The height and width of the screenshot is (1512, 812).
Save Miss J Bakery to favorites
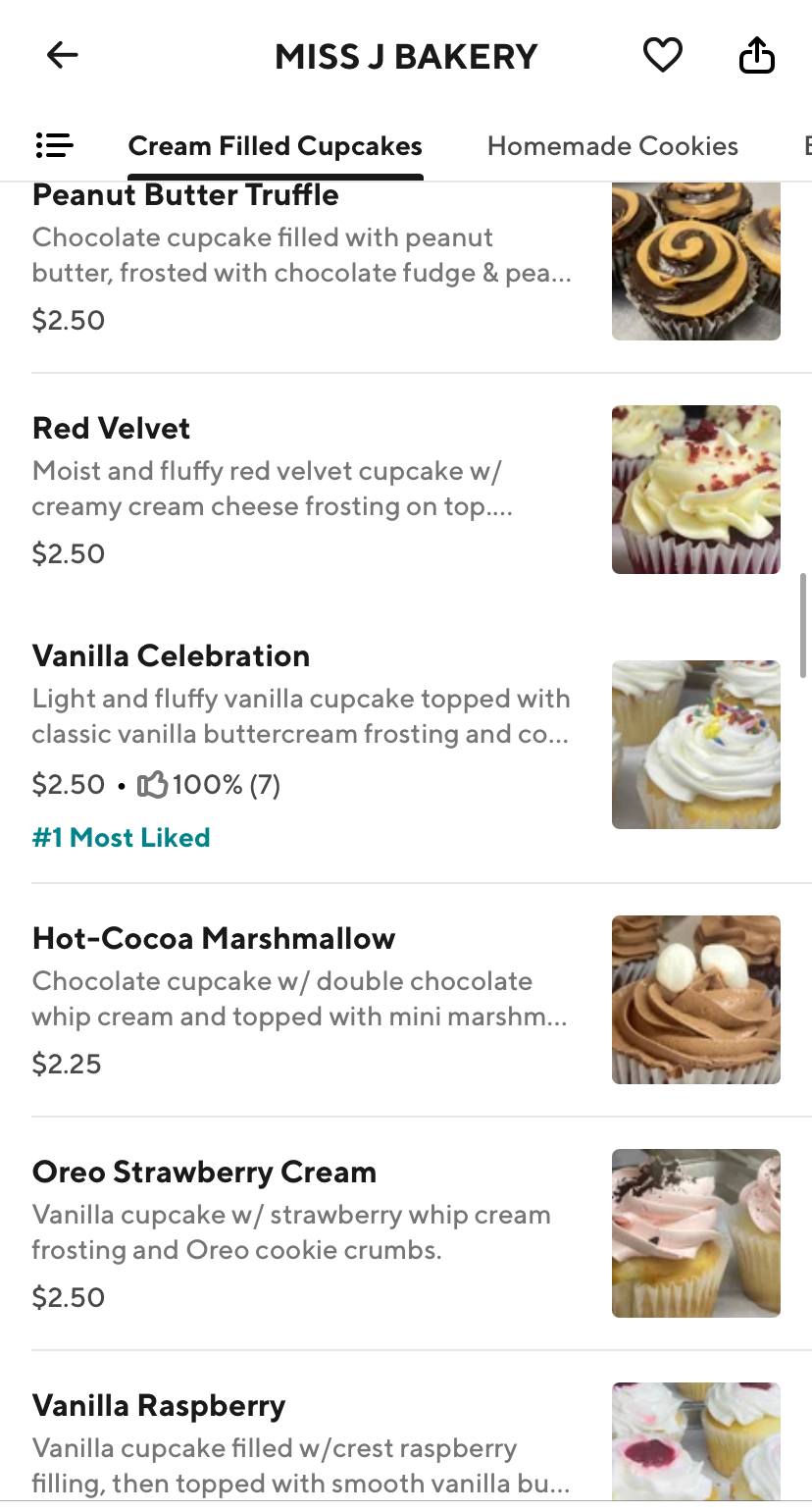tap(662, 55)
